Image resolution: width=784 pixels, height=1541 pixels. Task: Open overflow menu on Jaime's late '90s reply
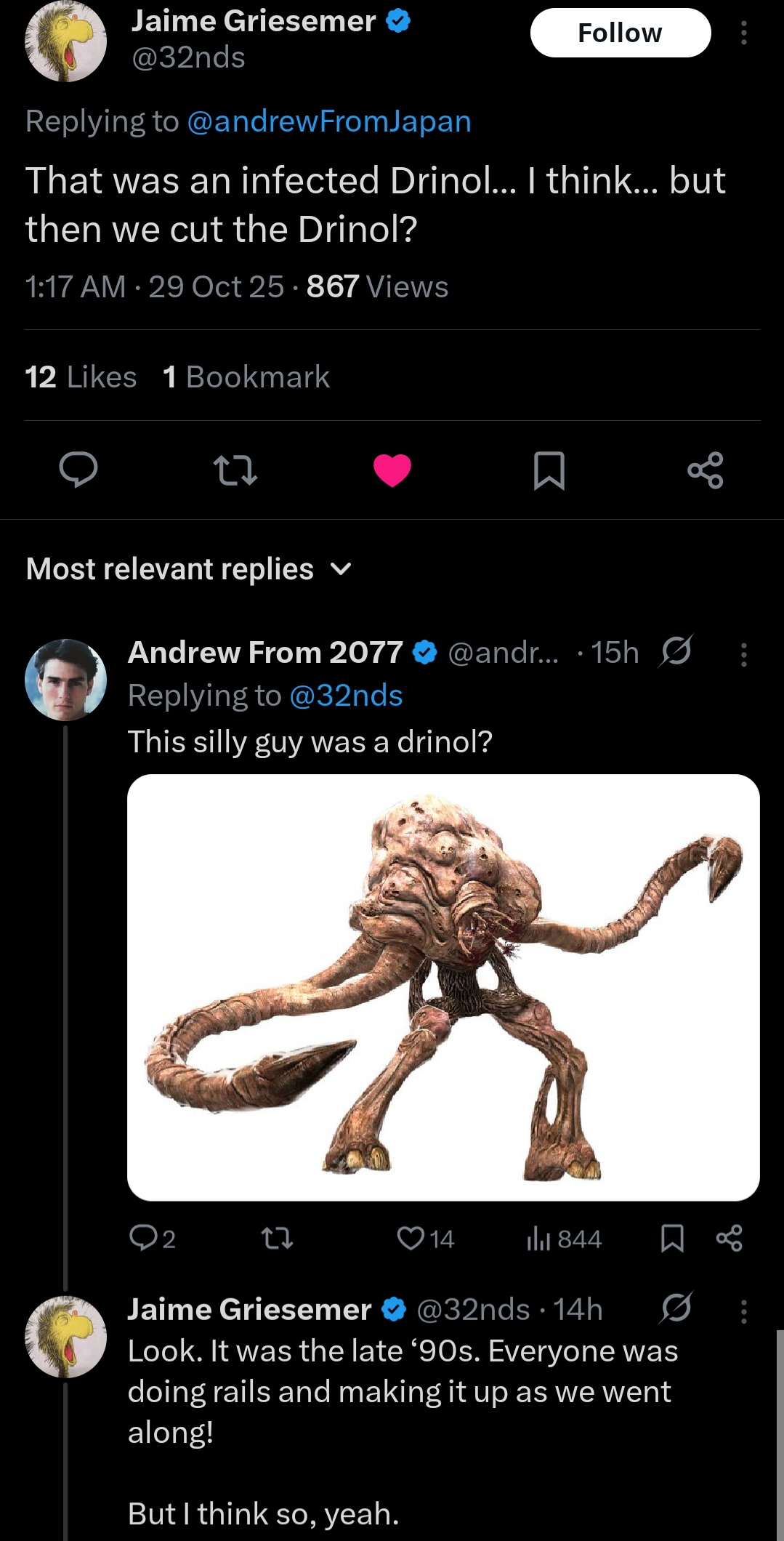coord(743,1311)
